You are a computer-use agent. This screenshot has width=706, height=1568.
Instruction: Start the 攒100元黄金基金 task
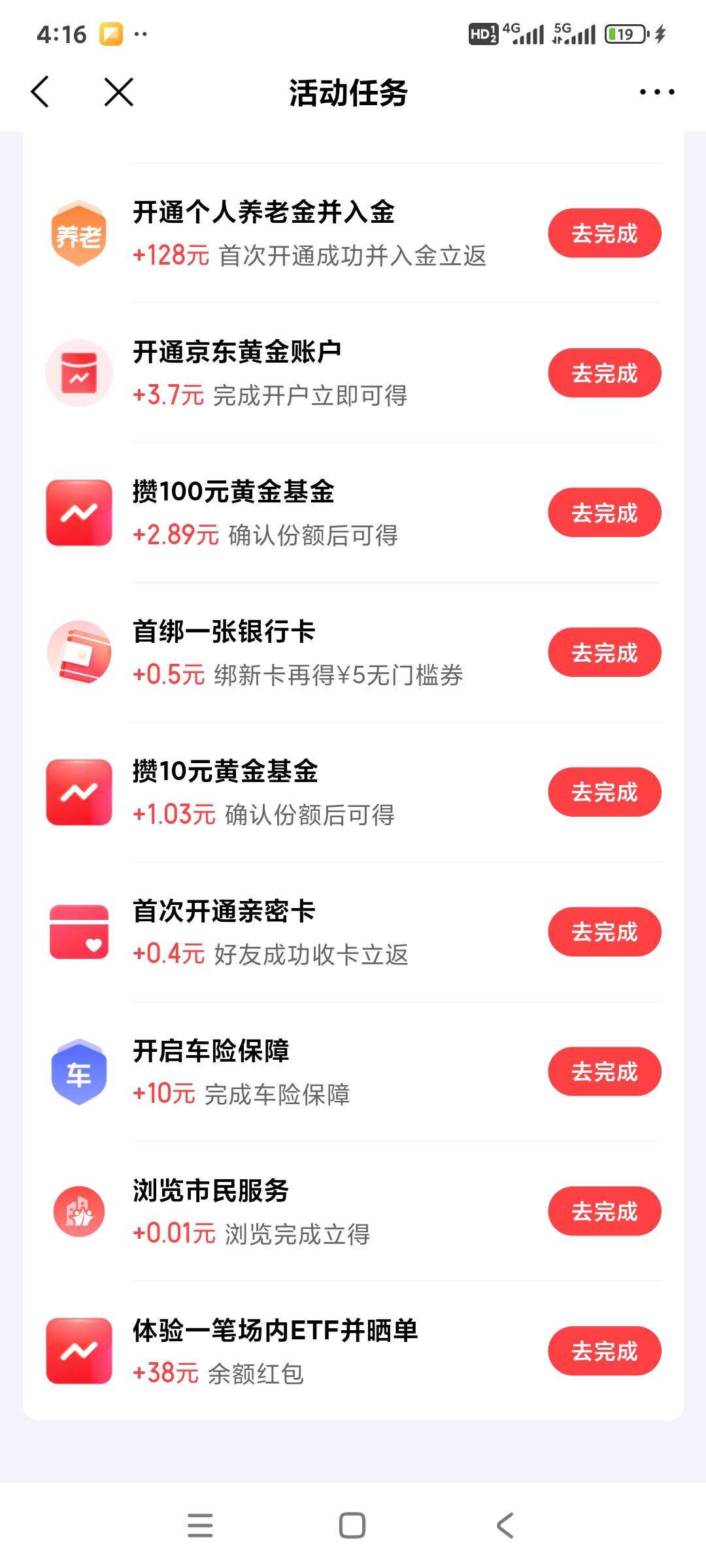click(x=604, y=513)
